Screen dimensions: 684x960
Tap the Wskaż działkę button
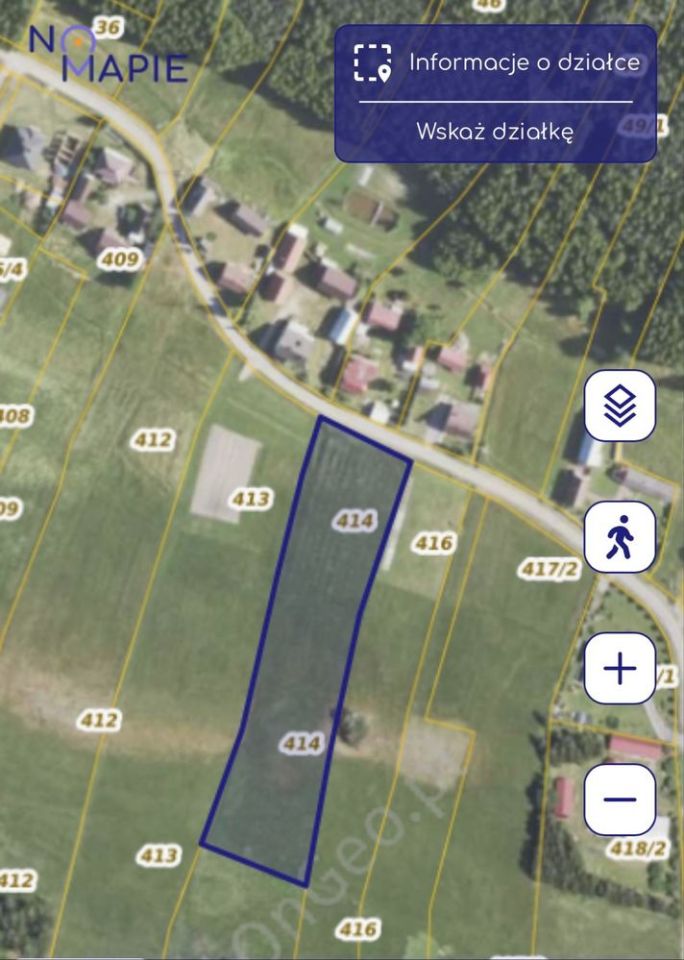point(495,132)
